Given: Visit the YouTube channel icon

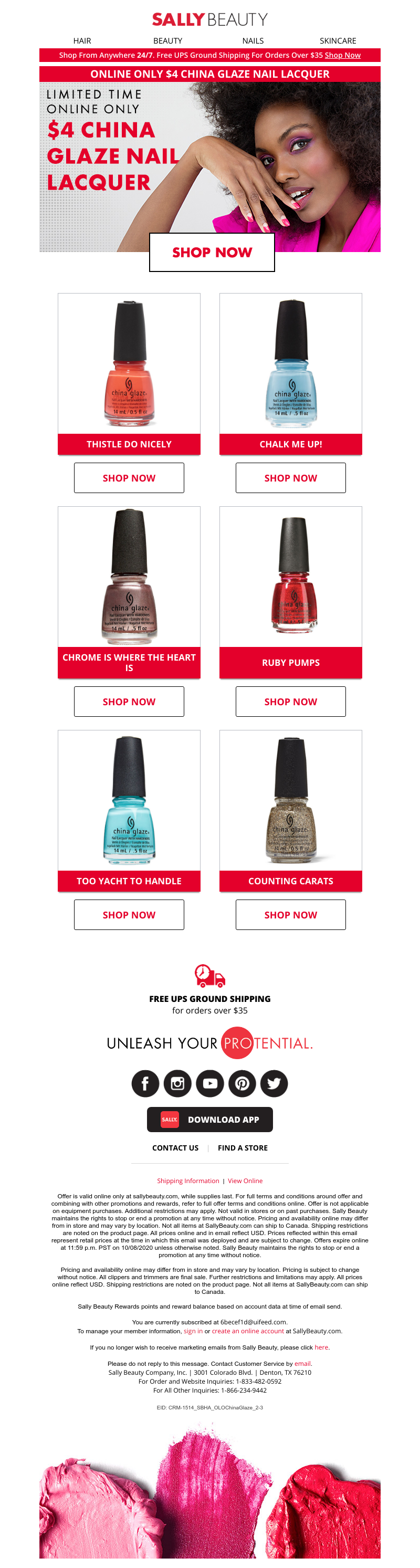Looking at the screenshot, I should pos(210,1083).
